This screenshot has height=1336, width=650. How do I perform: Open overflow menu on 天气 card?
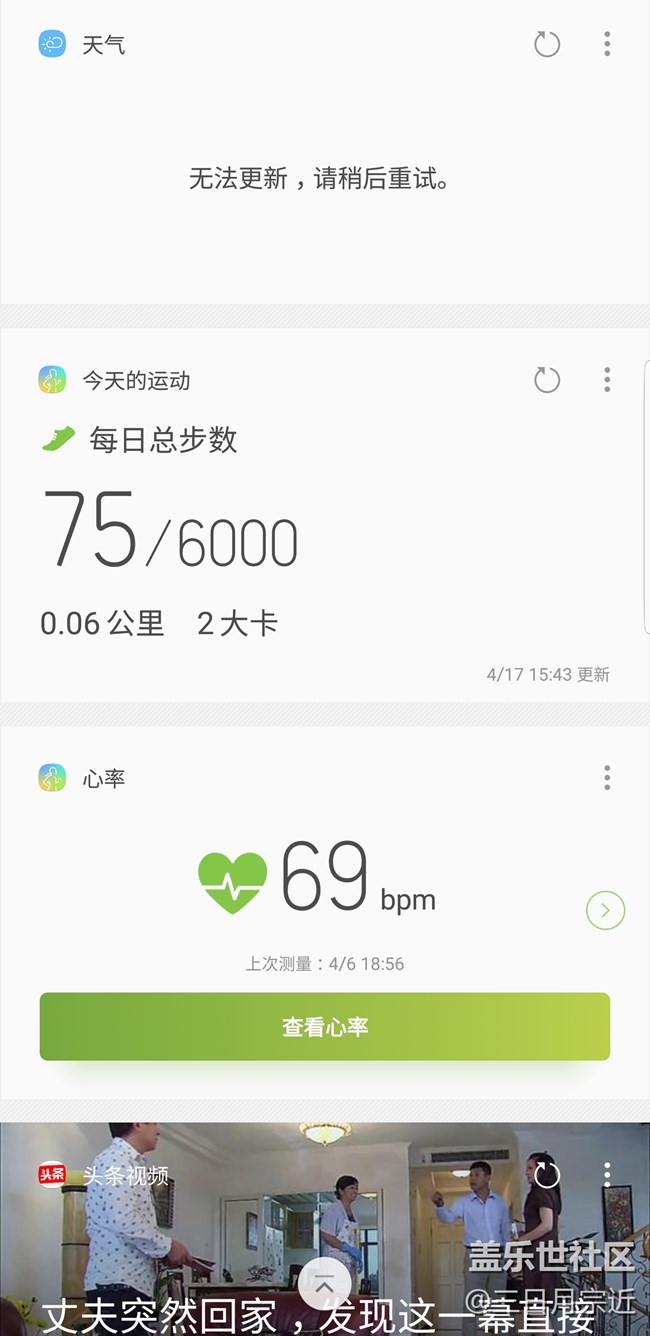[x=607, y=44]
